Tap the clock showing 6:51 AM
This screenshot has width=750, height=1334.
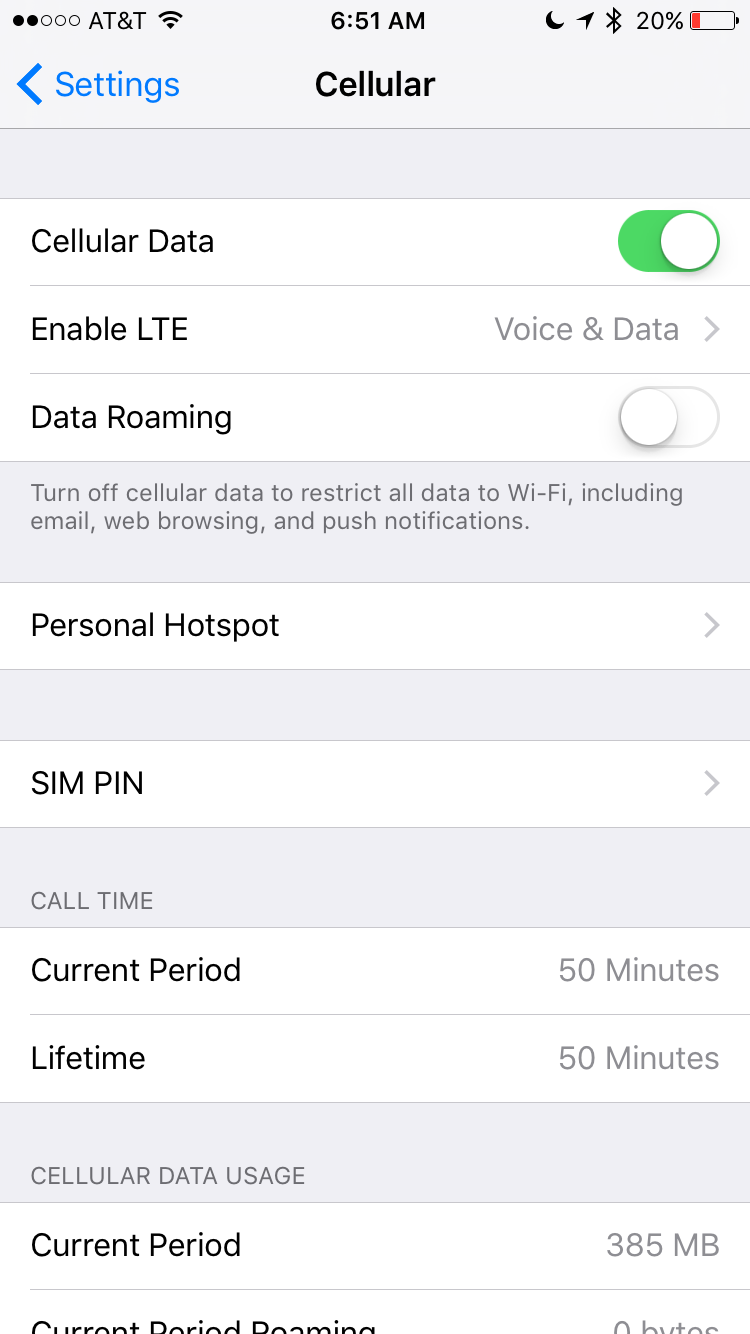point(377,20)
